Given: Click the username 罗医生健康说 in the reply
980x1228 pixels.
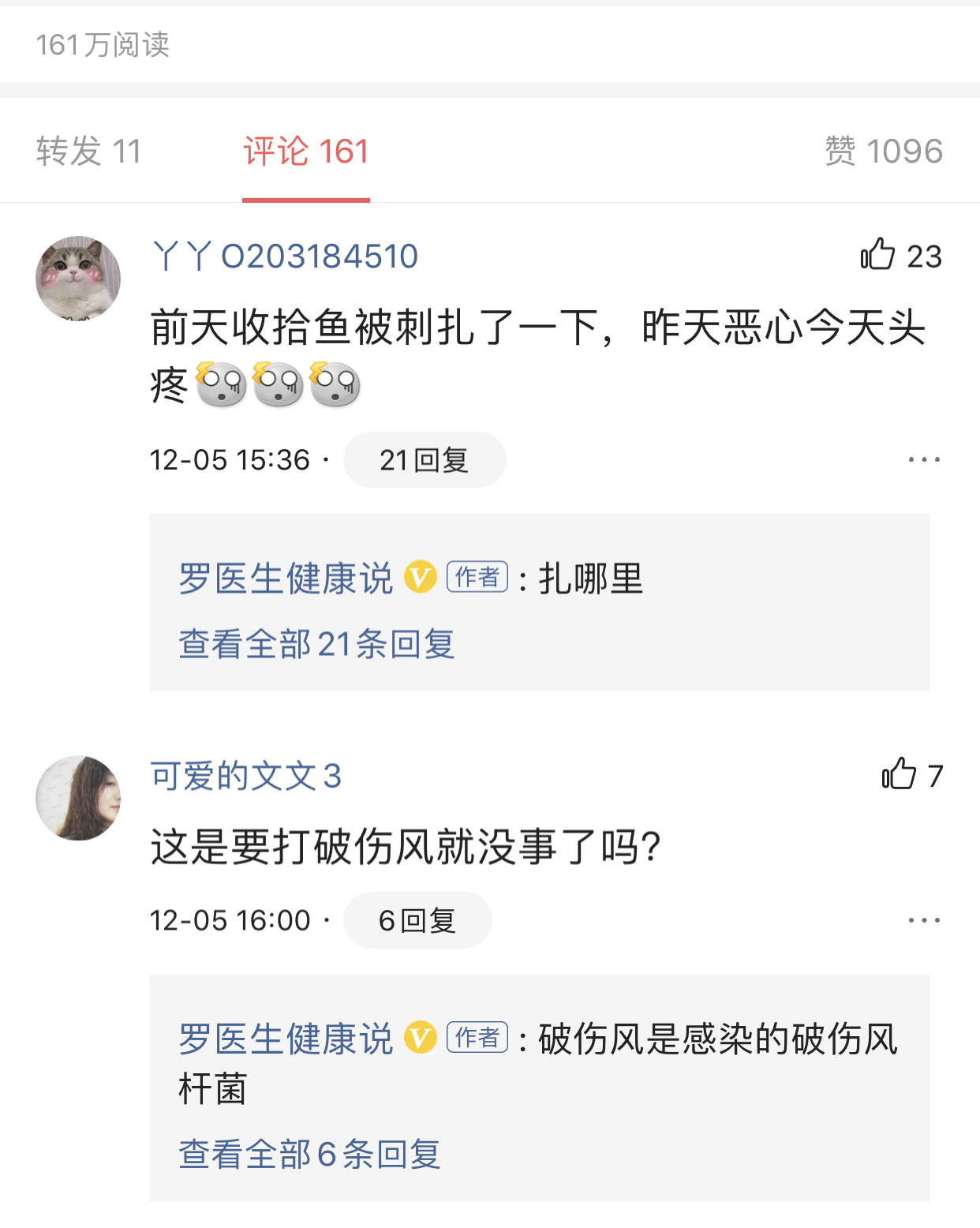Looking at the screenshot, I should tap(286, 578).
